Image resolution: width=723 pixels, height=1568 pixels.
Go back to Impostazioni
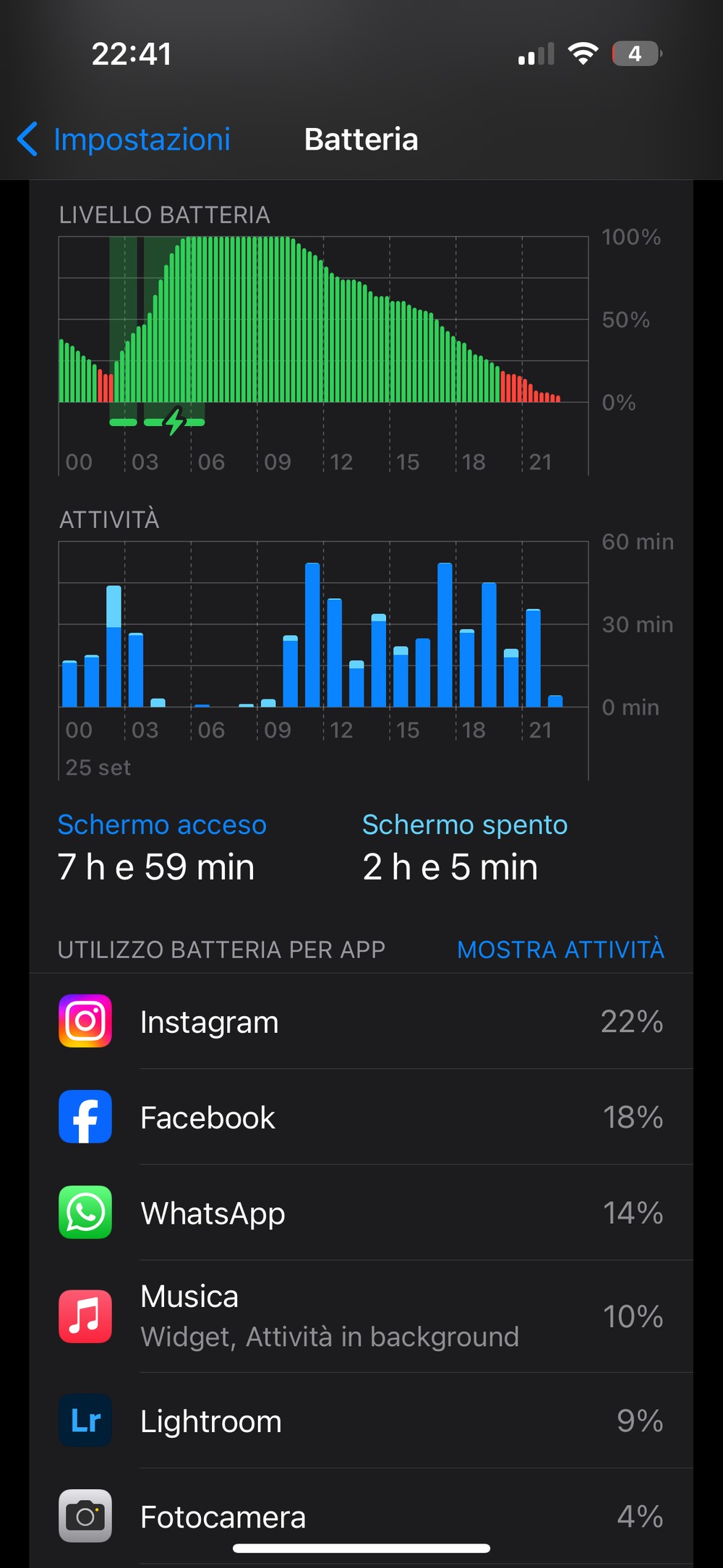pos(124,139)
